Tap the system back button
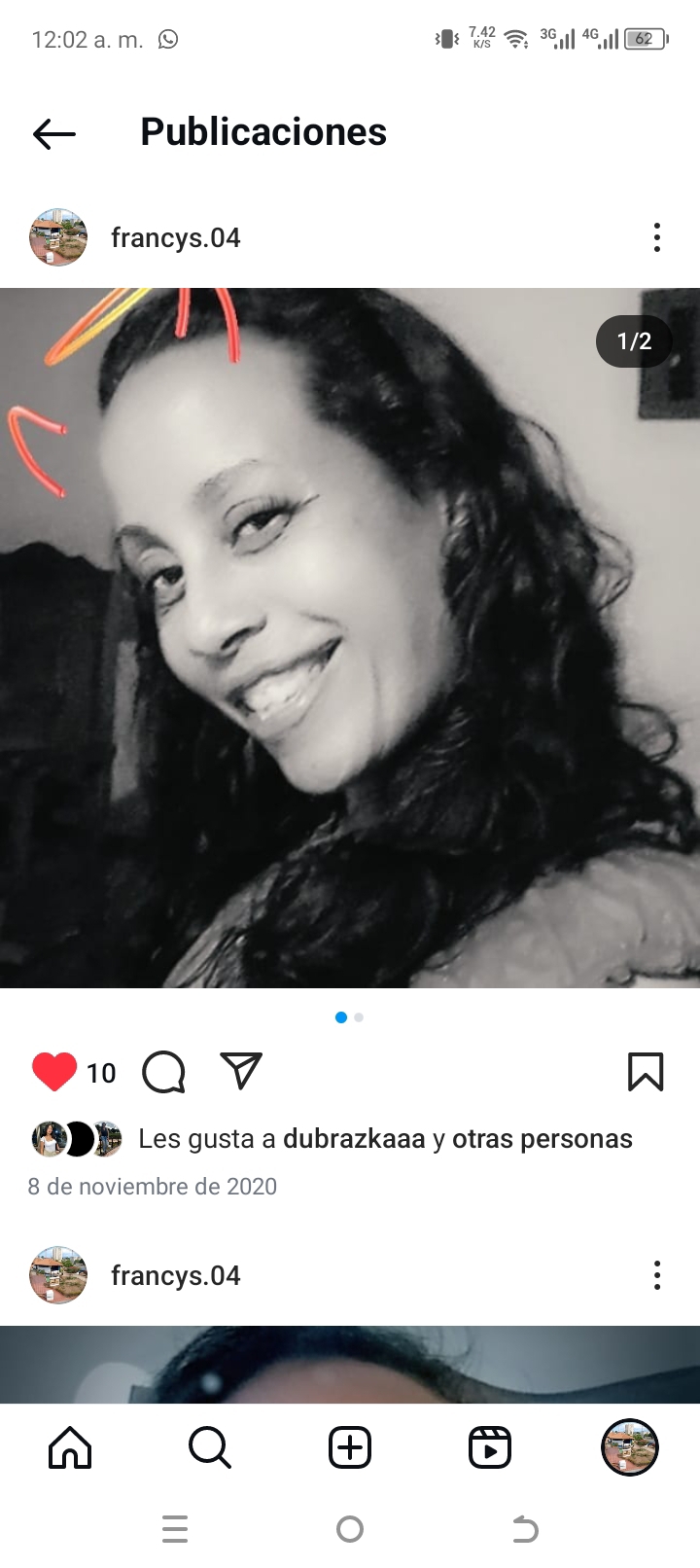This screenshot has width=700, height=1568. click(x=525, y=1529)
